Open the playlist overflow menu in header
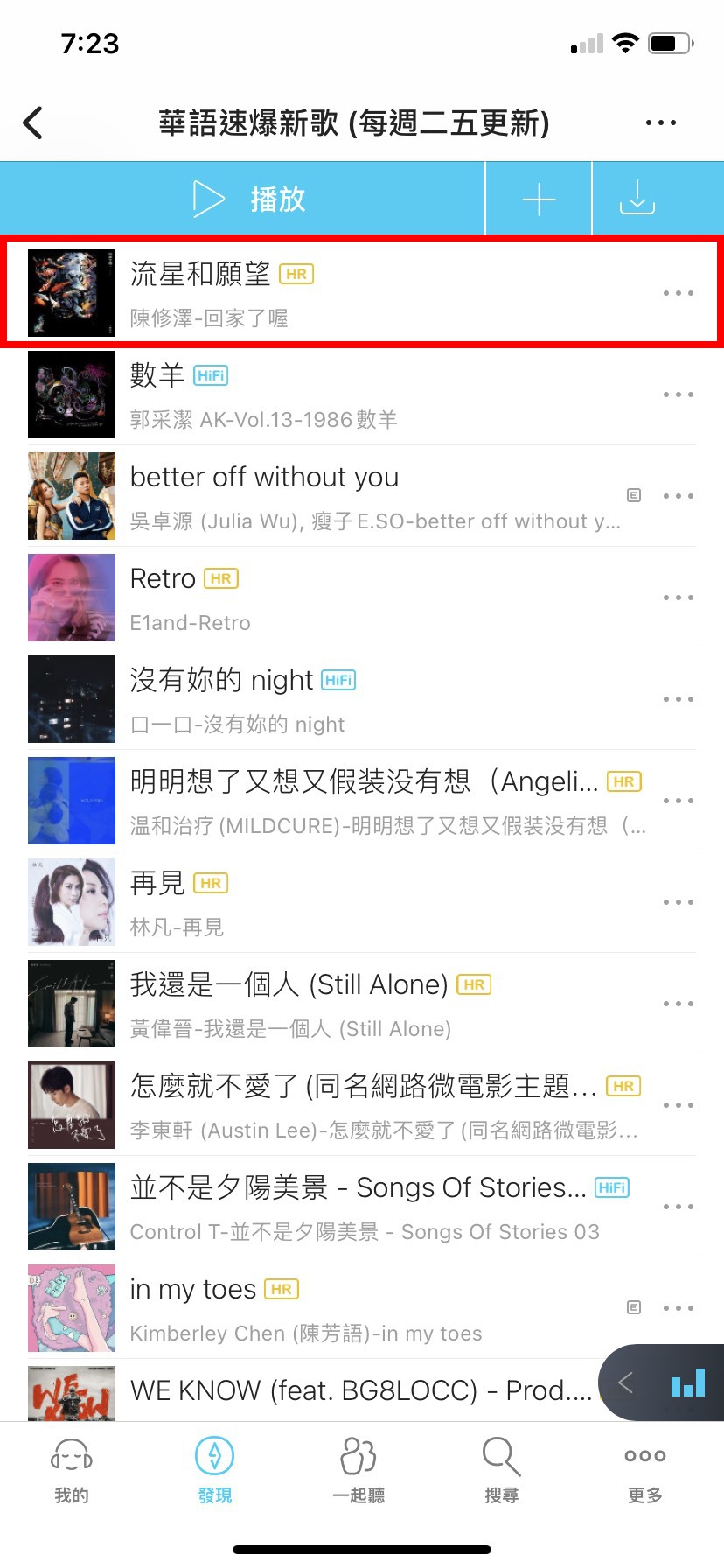The width and height of the screenshot is (724, 1568). click(660, 122)
